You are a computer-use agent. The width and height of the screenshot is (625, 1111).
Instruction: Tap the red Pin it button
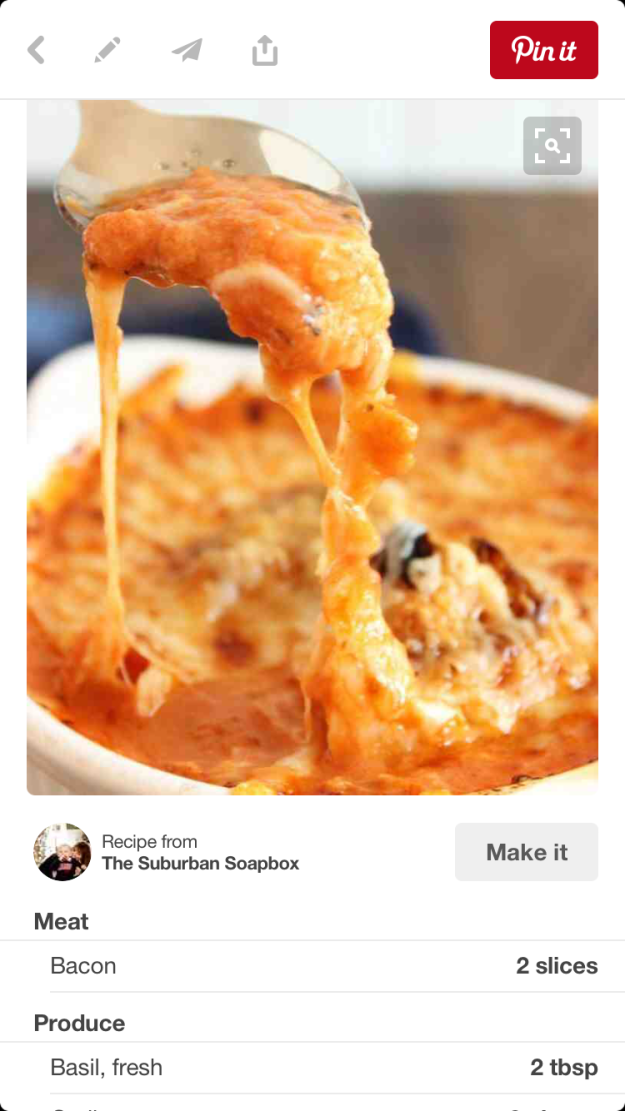click(x=543, y=50)
